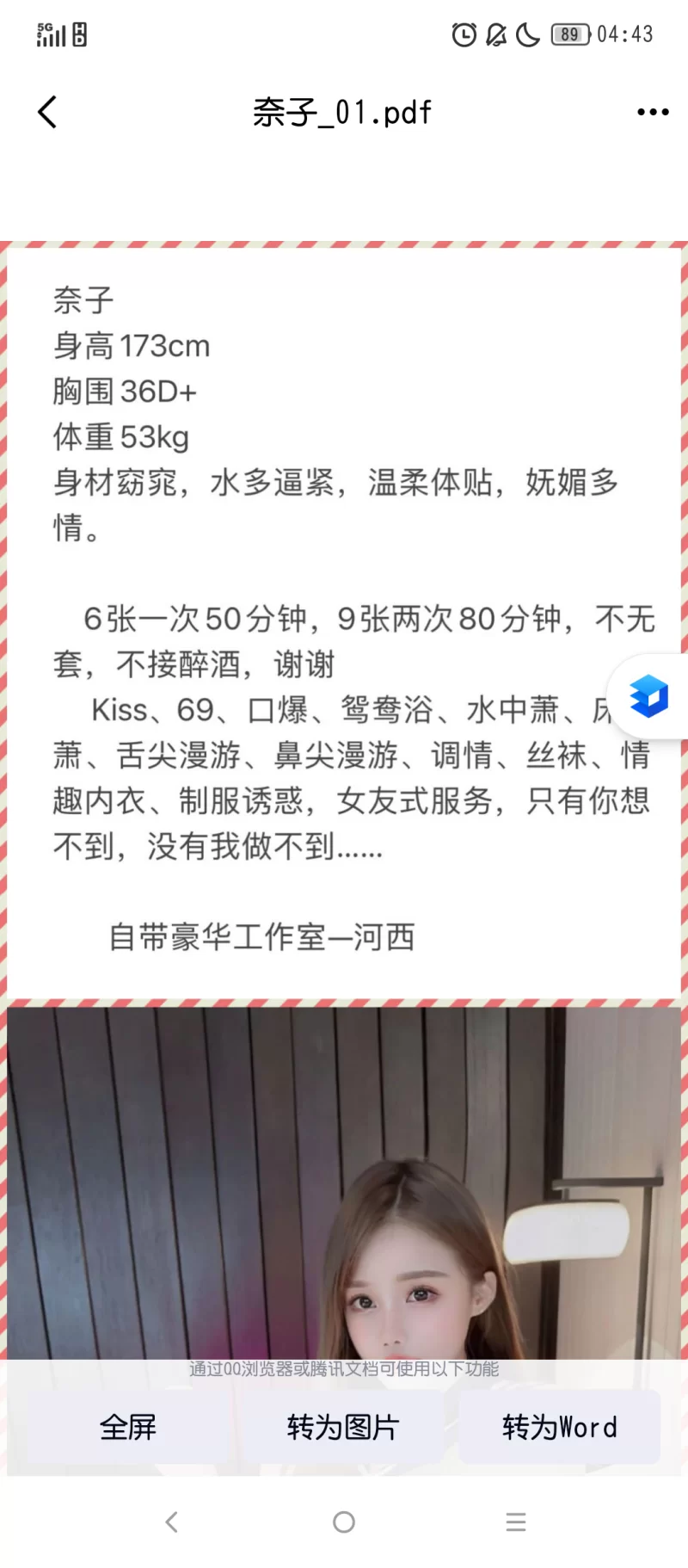Convert the PDF using 转为图片
Viewport: 688px width, 1568px height.
[343, 1428]
